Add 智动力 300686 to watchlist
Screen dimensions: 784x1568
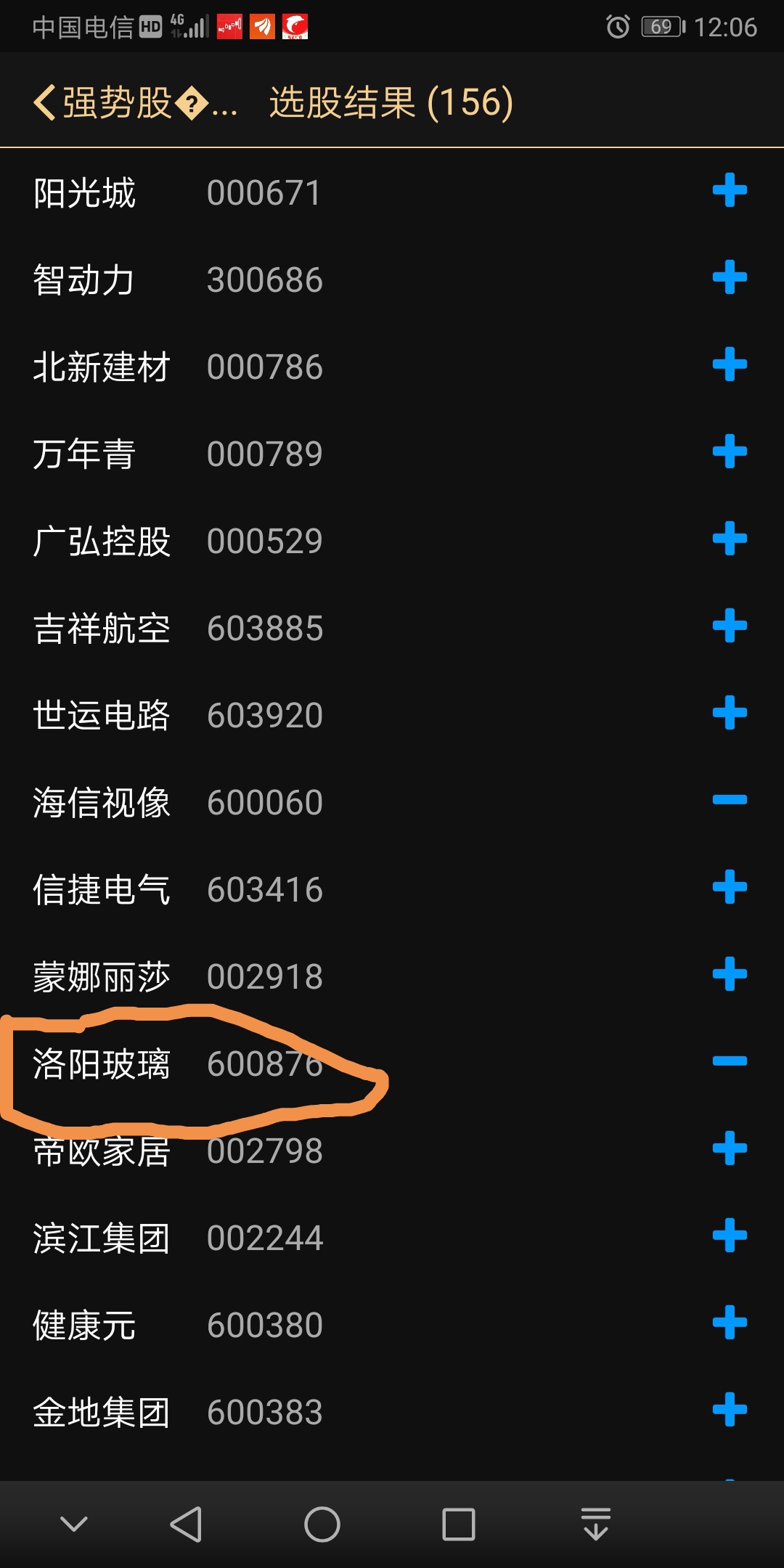730,278
